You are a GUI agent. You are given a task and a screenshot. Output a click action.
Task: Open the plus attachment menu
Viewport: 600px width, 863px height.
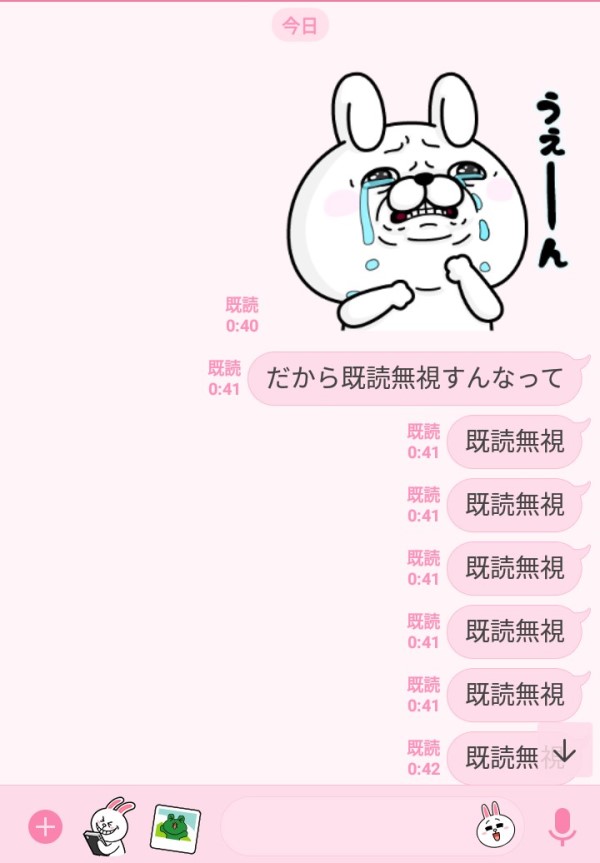click(x=45, y=827)
